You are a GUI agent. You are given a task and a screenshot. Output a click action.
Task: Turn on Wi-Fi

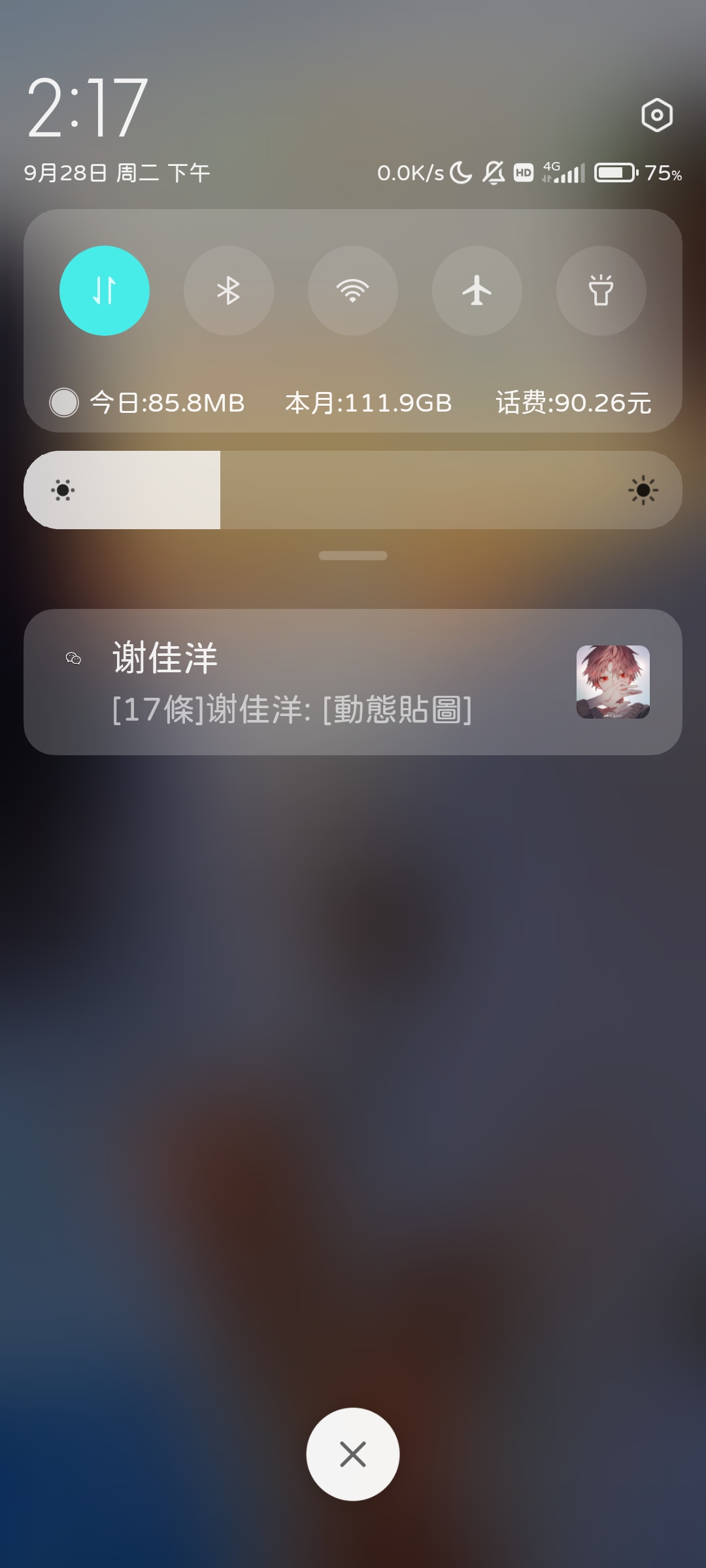(353, 291)
